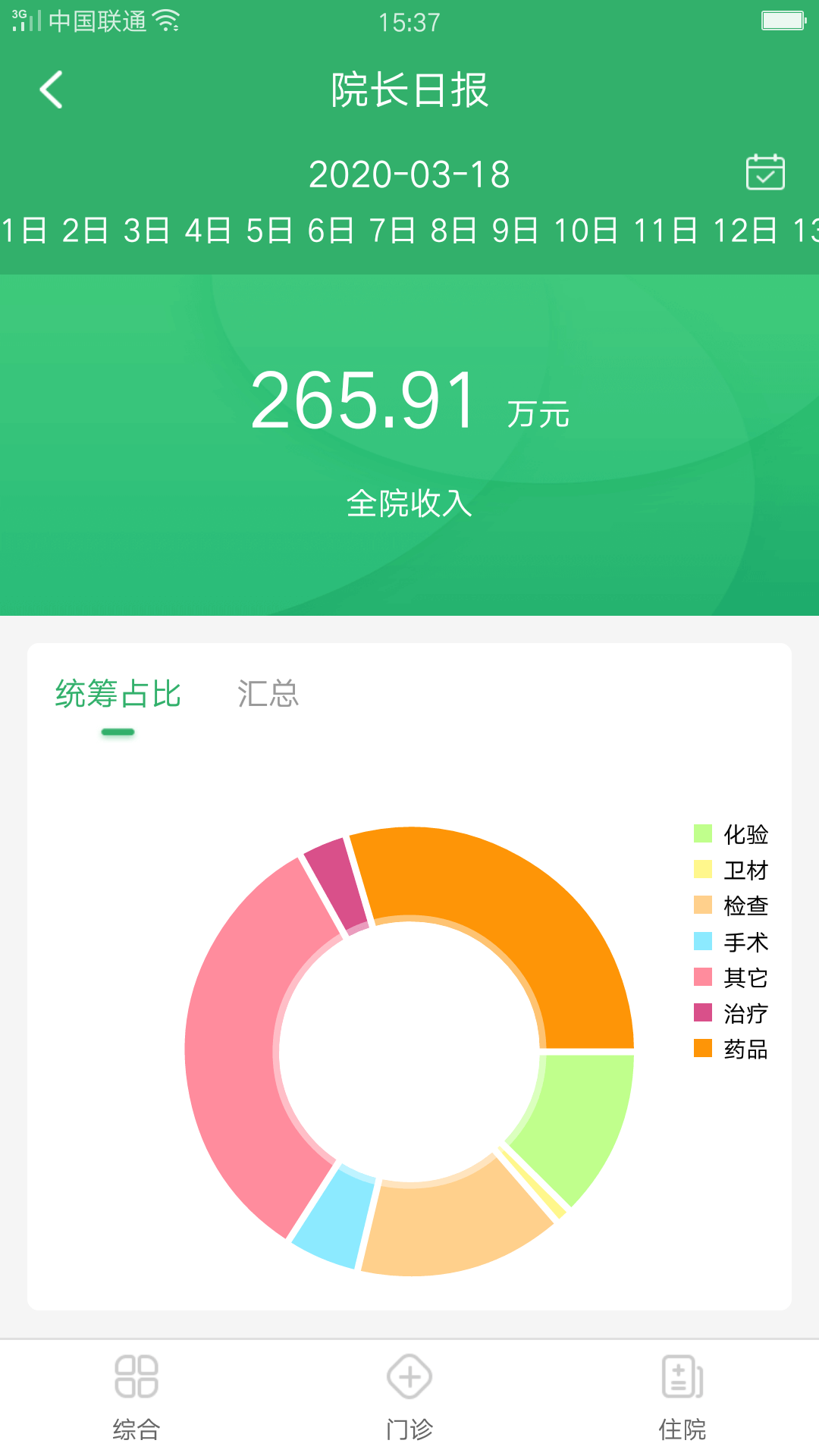Open the 综合 bottom tab

pos(136,1398)
